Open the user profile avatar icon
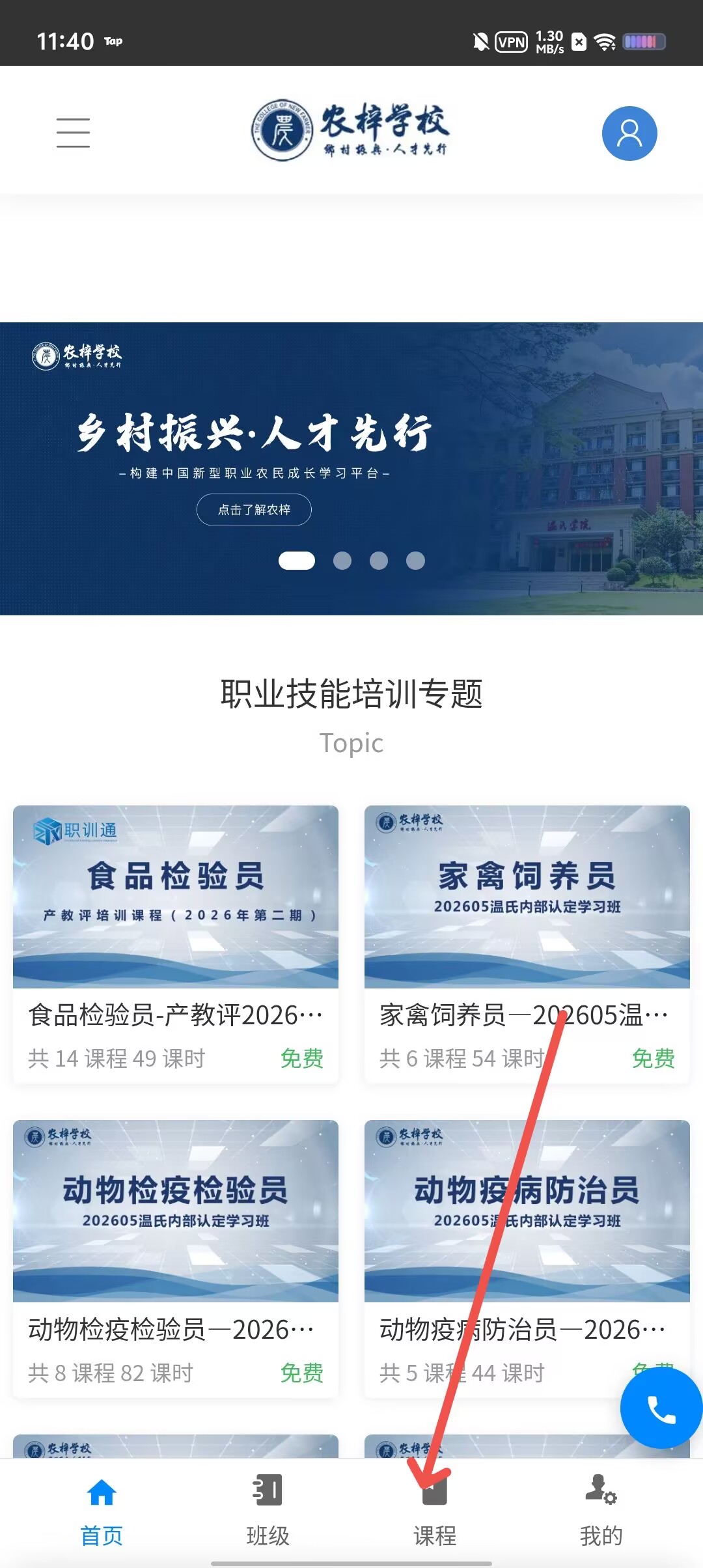This screenshot has height=1568, width=703. coord(629,133)
